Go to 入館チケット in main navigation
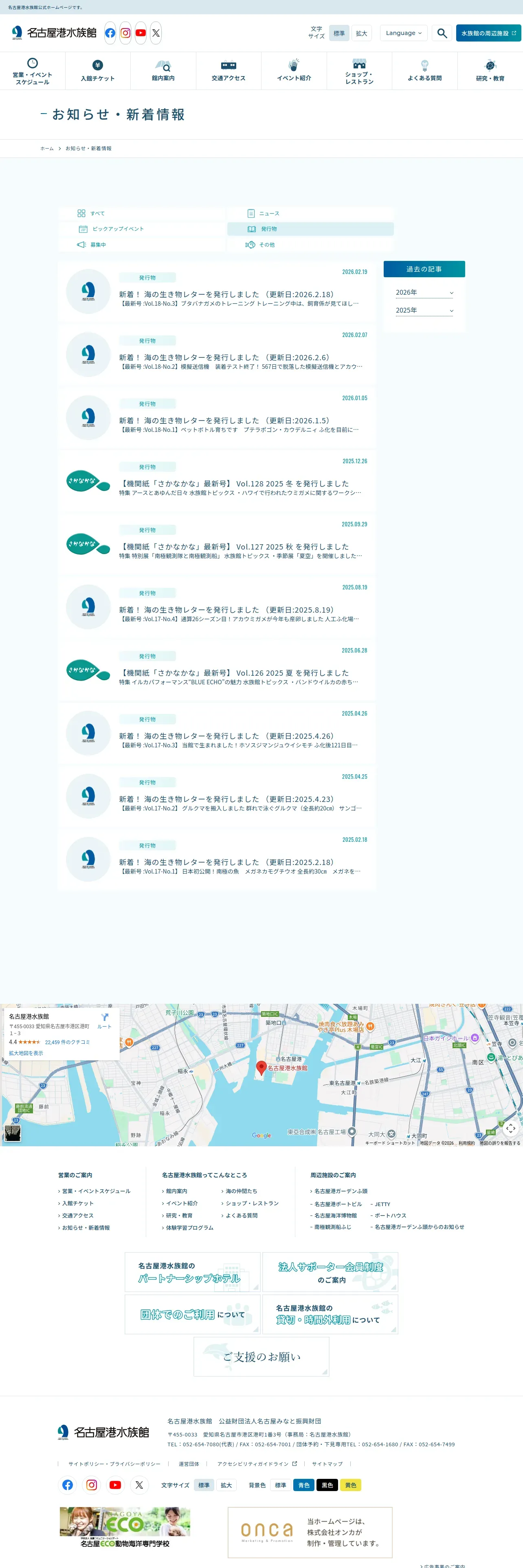This screenshot has width=523, height=1568. click(x=97, y=71)
